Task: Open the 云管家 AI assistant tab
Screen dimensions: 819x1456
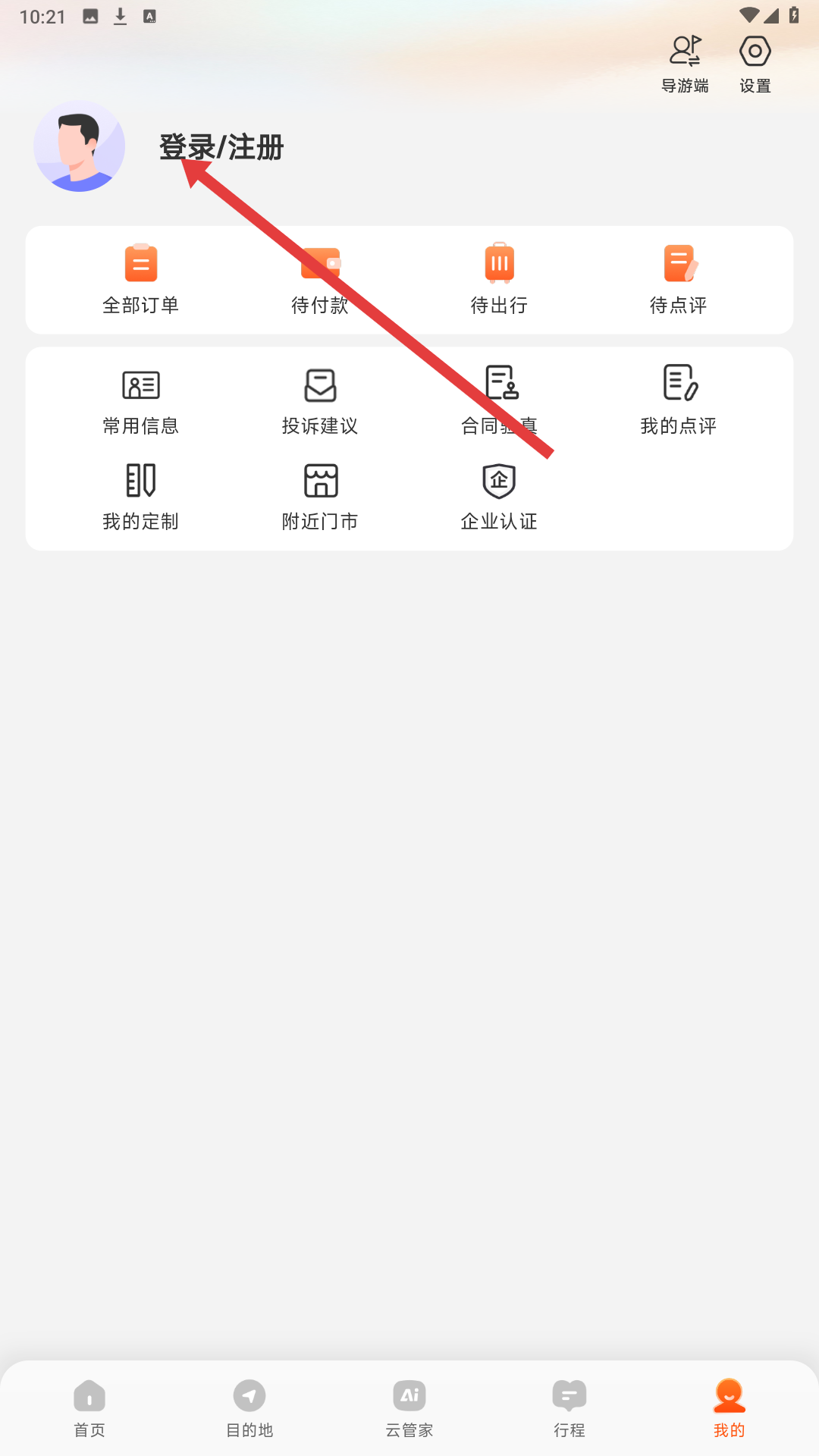Action: [x=409, y=1408]
